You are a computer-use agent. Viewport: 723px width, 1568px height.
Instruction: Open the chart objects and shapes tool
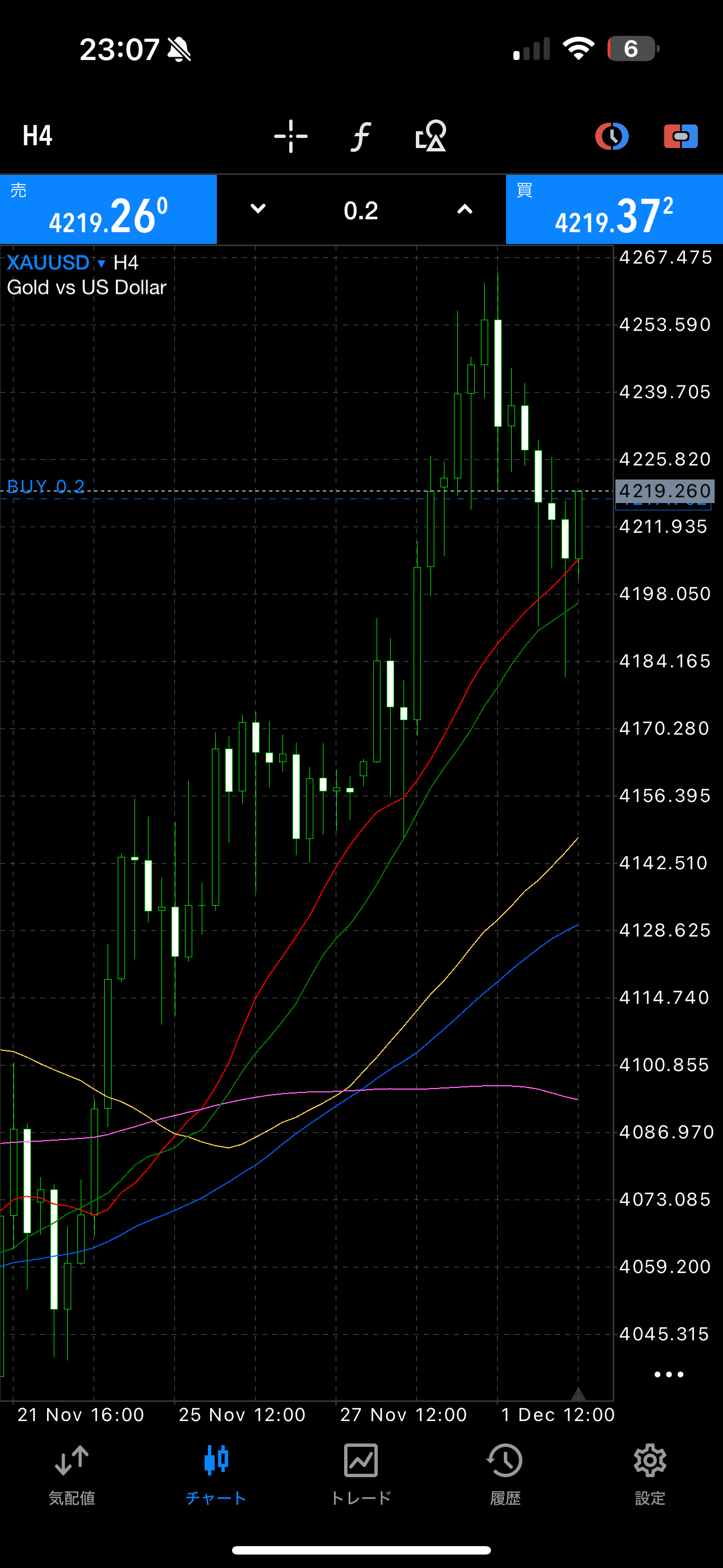coord(431,136)
